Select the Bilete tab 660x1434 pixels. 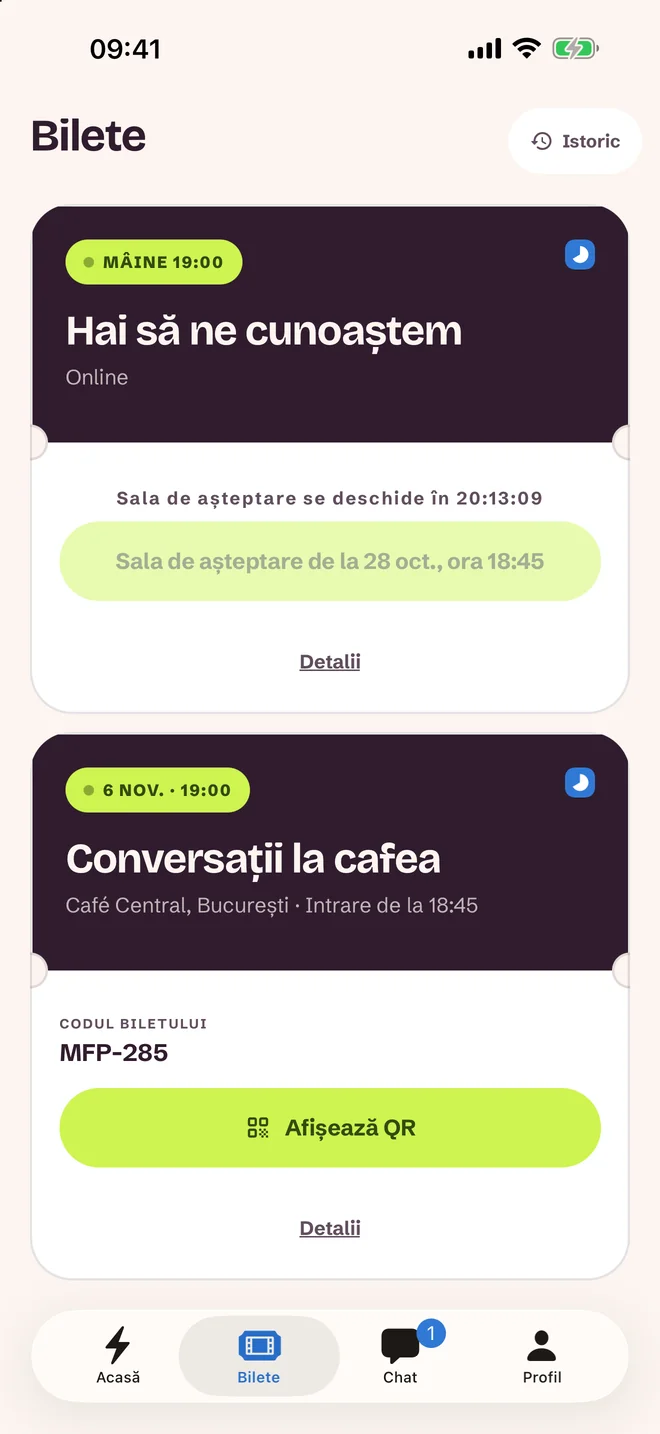(x=259, y=1356)
